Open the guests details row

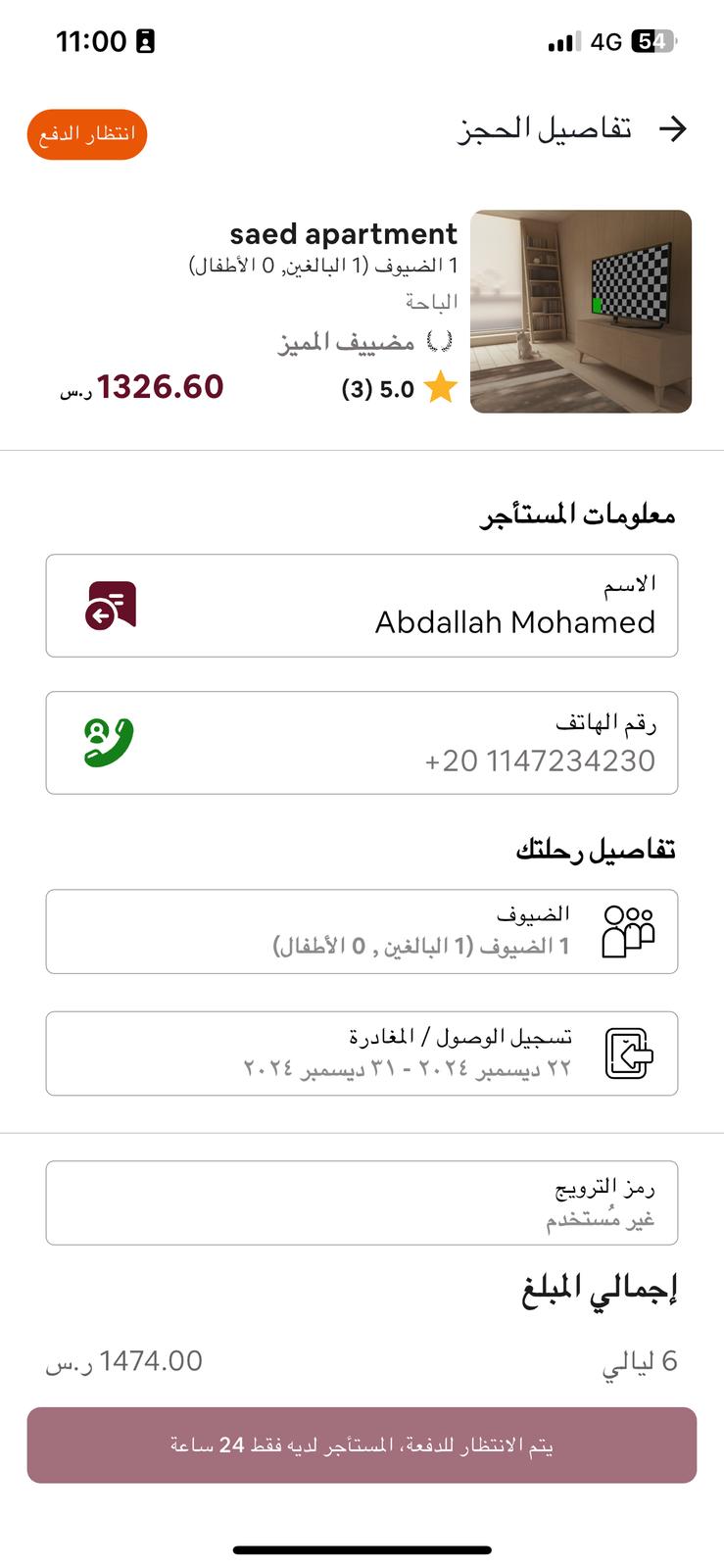click(362, 931)
